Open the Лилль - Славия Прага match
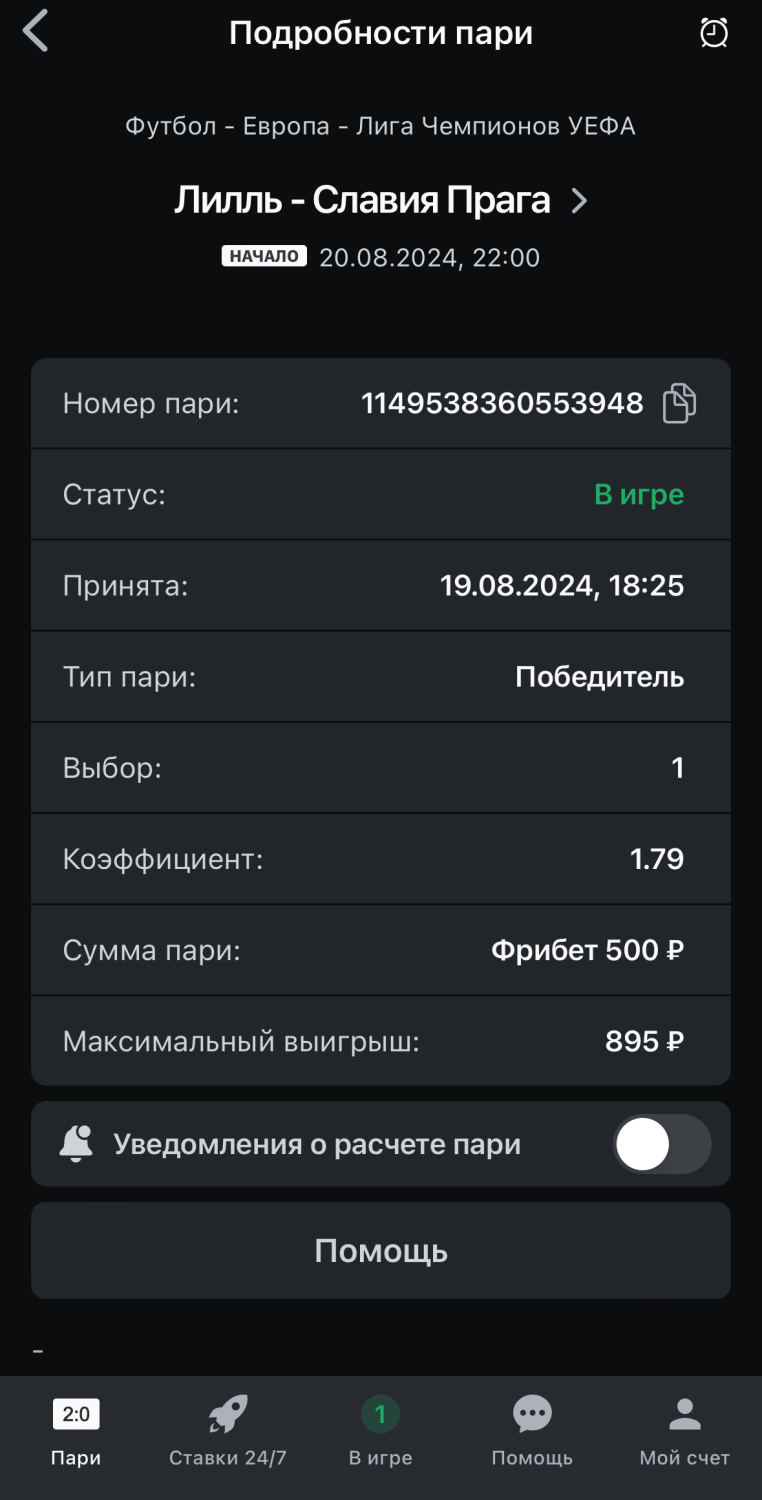The height and width of the screenshot is (1500, 762). (x=381, y=201)
